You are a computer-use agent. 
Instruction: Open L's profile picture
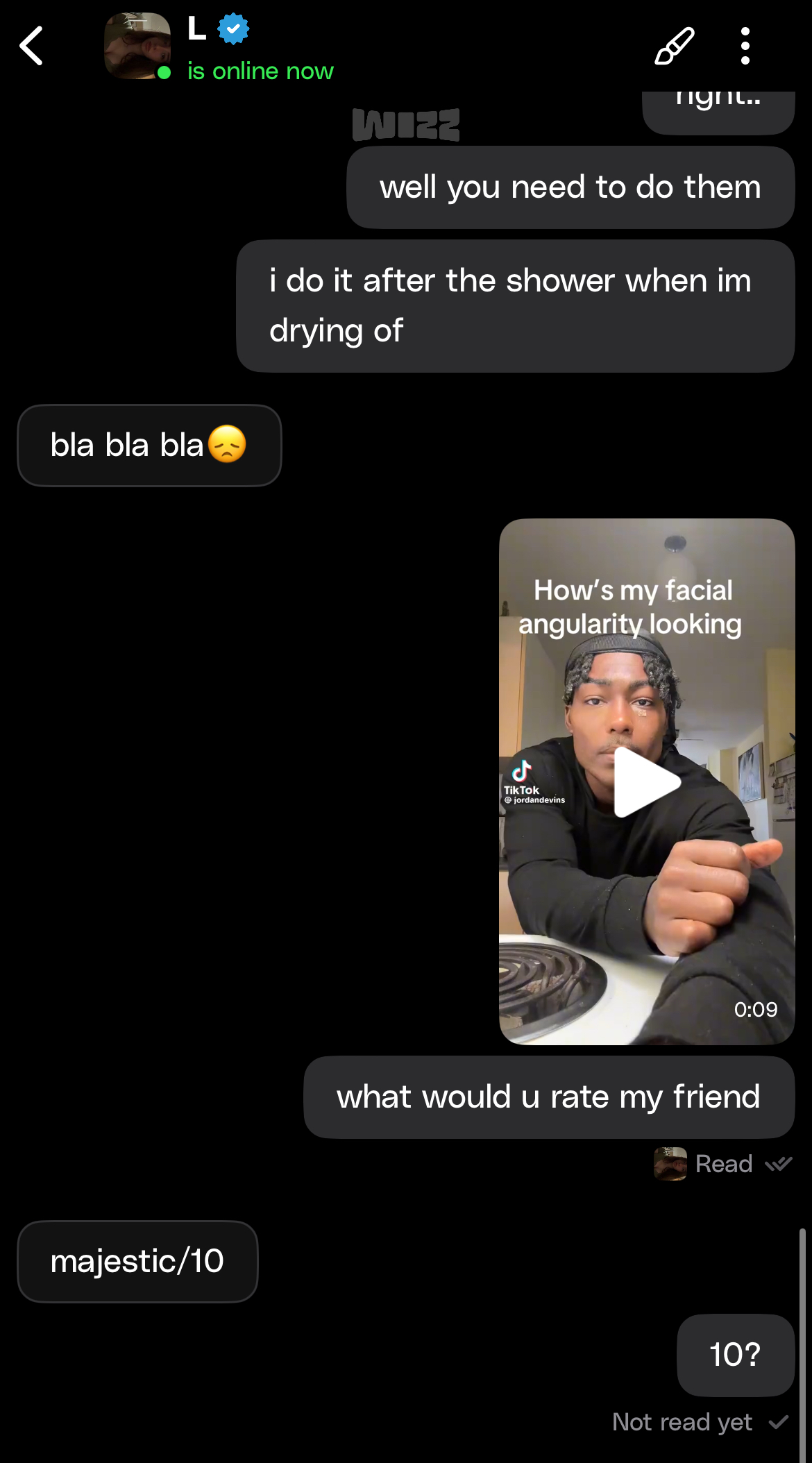tap(137, 46)
